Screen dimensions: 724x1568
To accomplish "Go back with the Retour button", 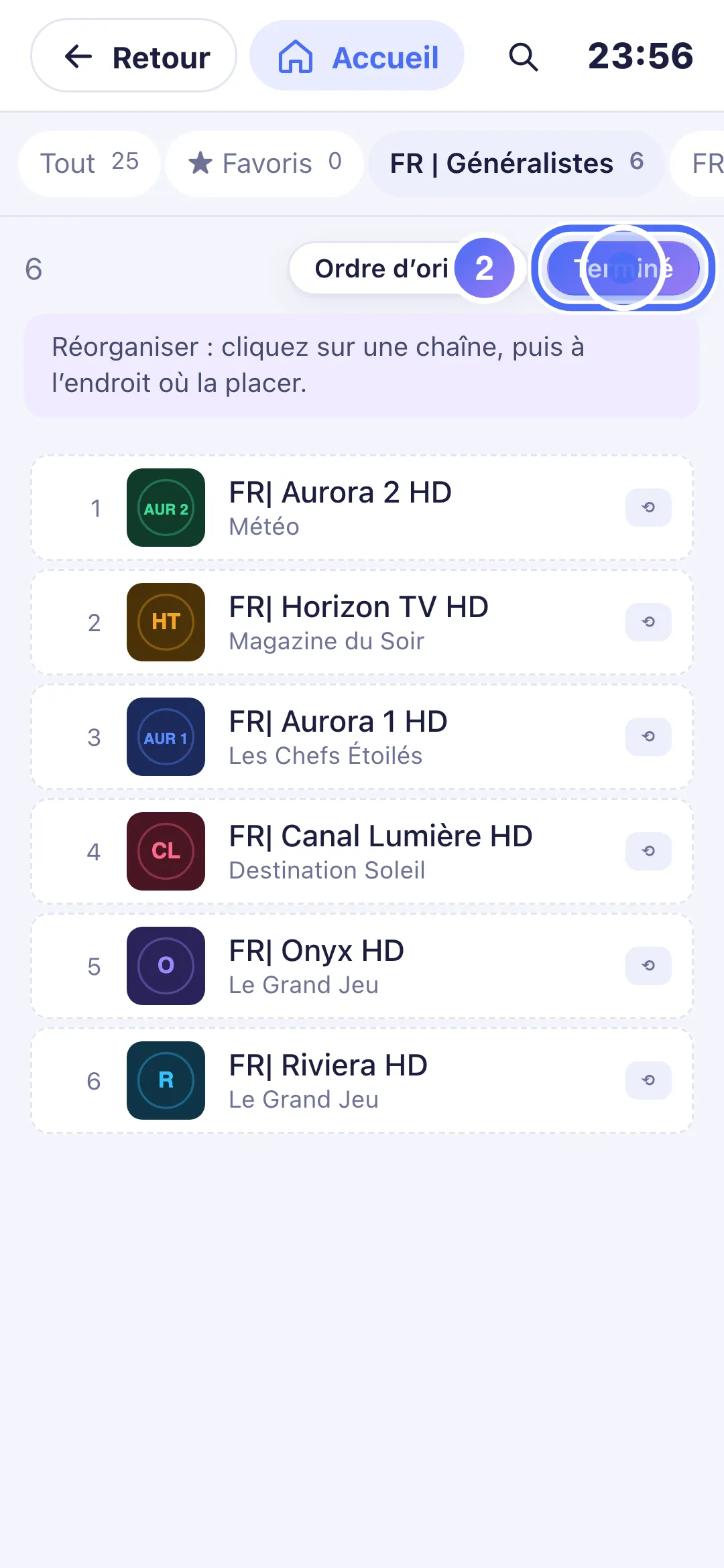I will [x=133, y=56].
